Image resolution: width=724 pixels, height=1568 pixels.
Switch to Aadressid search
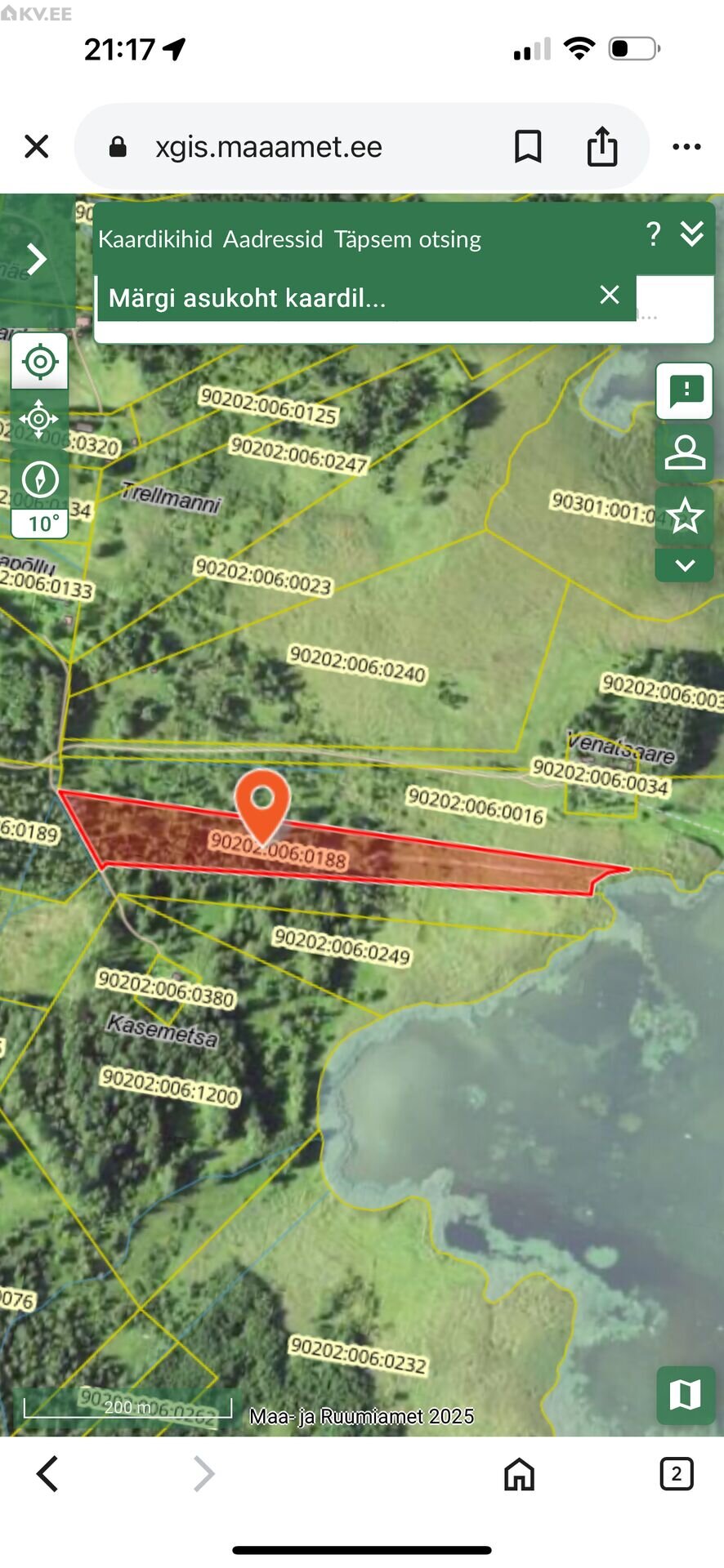(273, 239)
